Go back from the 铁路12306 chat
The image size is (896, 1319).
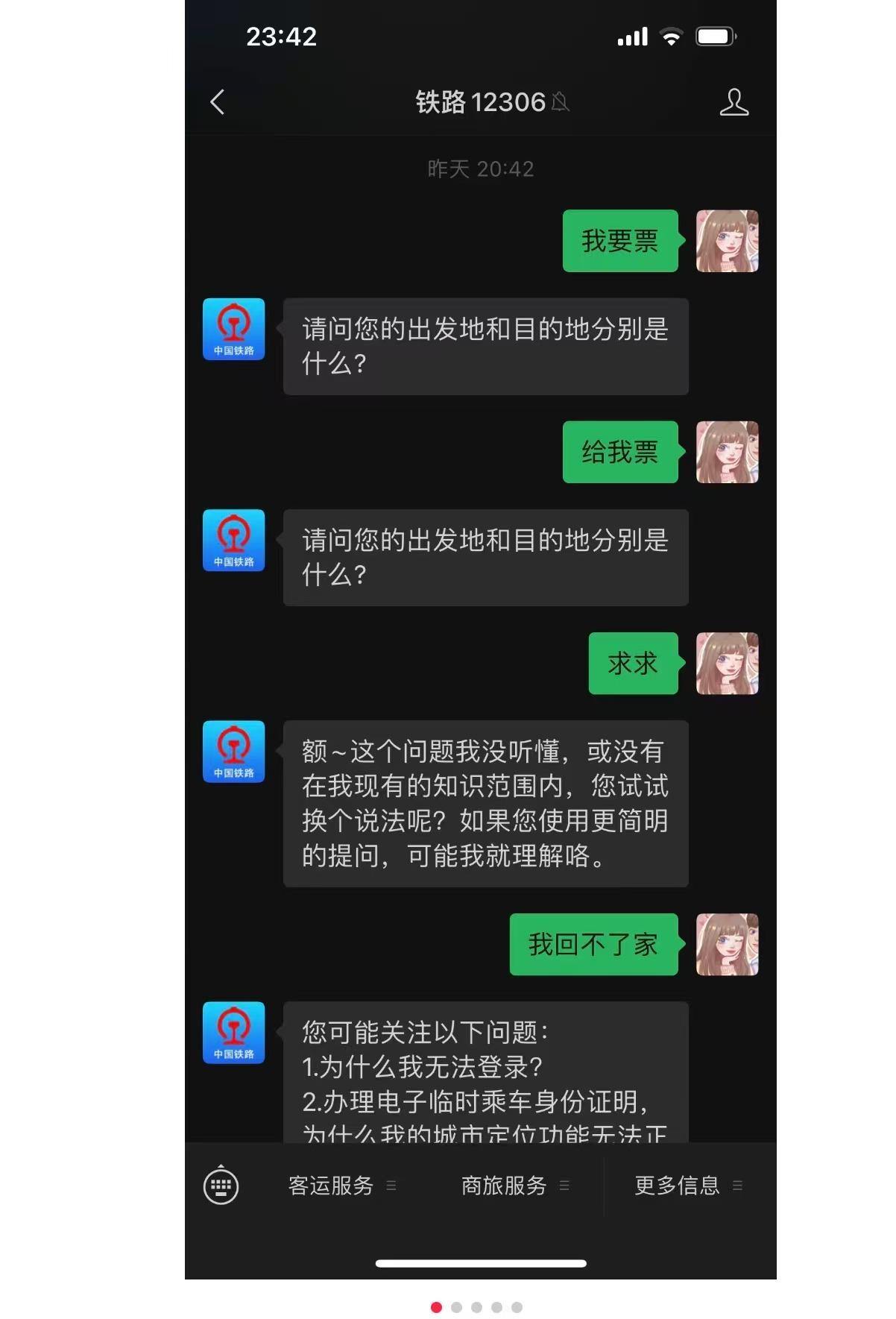(x=218, y=102)
